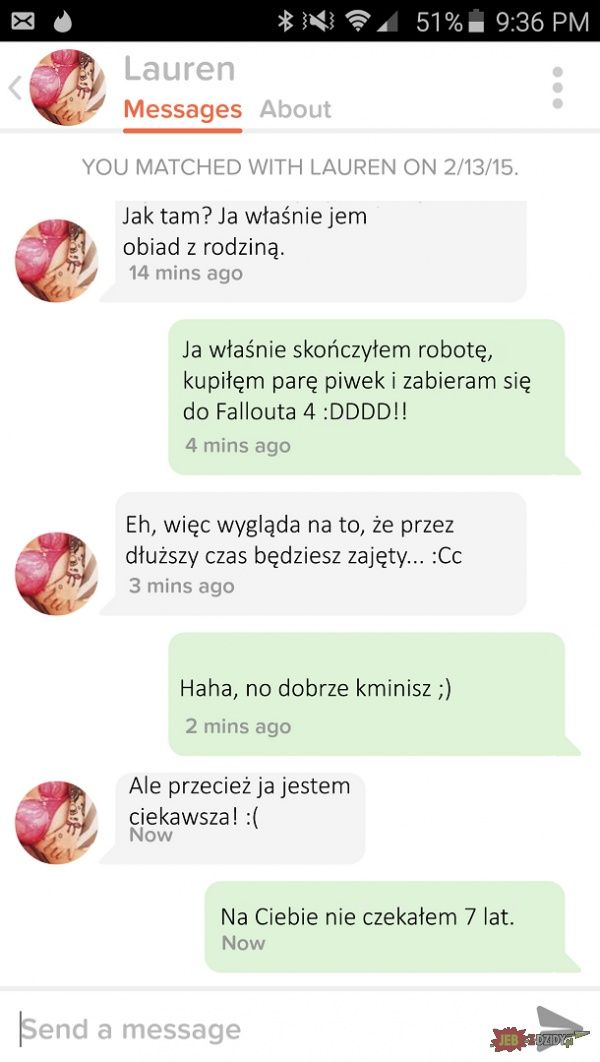Open the three-dot overflow menu
The width and height of the screenshot is (600, 1062).
tap(557, 88)
